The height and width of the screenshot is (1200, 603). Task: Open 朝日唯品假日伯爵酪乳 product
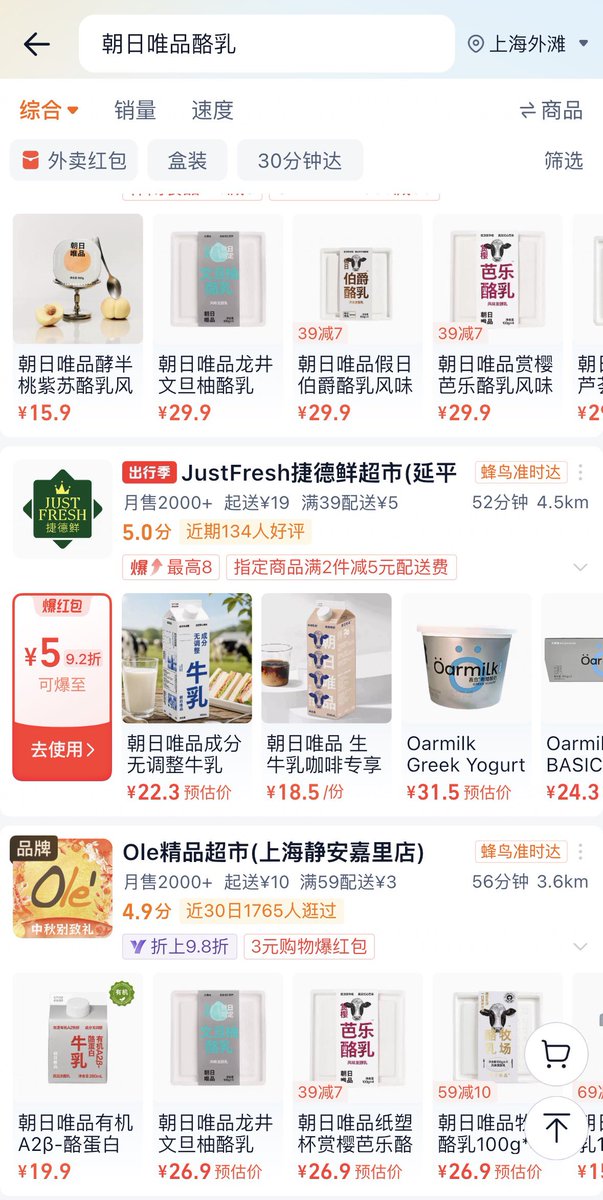pos(358,319)
